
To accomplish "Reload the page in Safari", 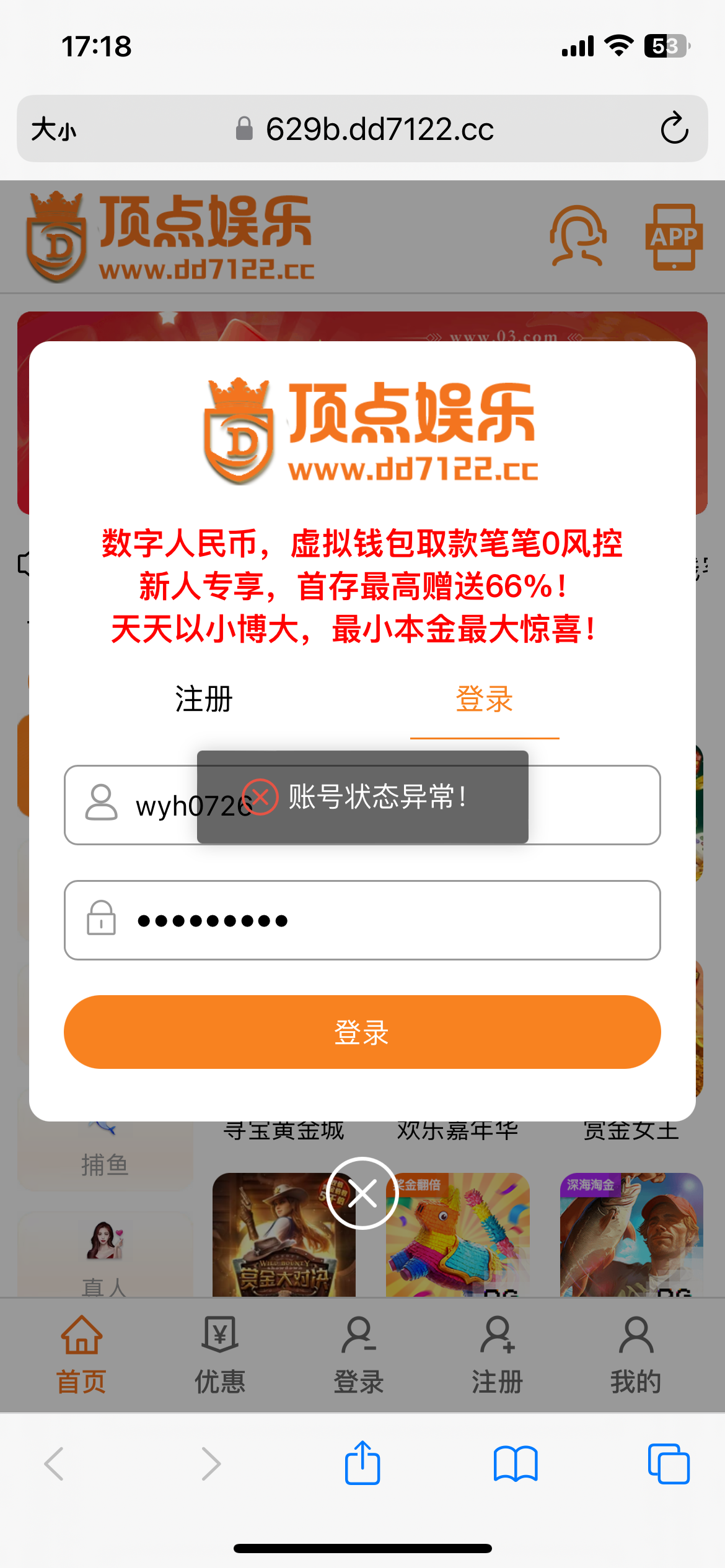I will point(674,129).
